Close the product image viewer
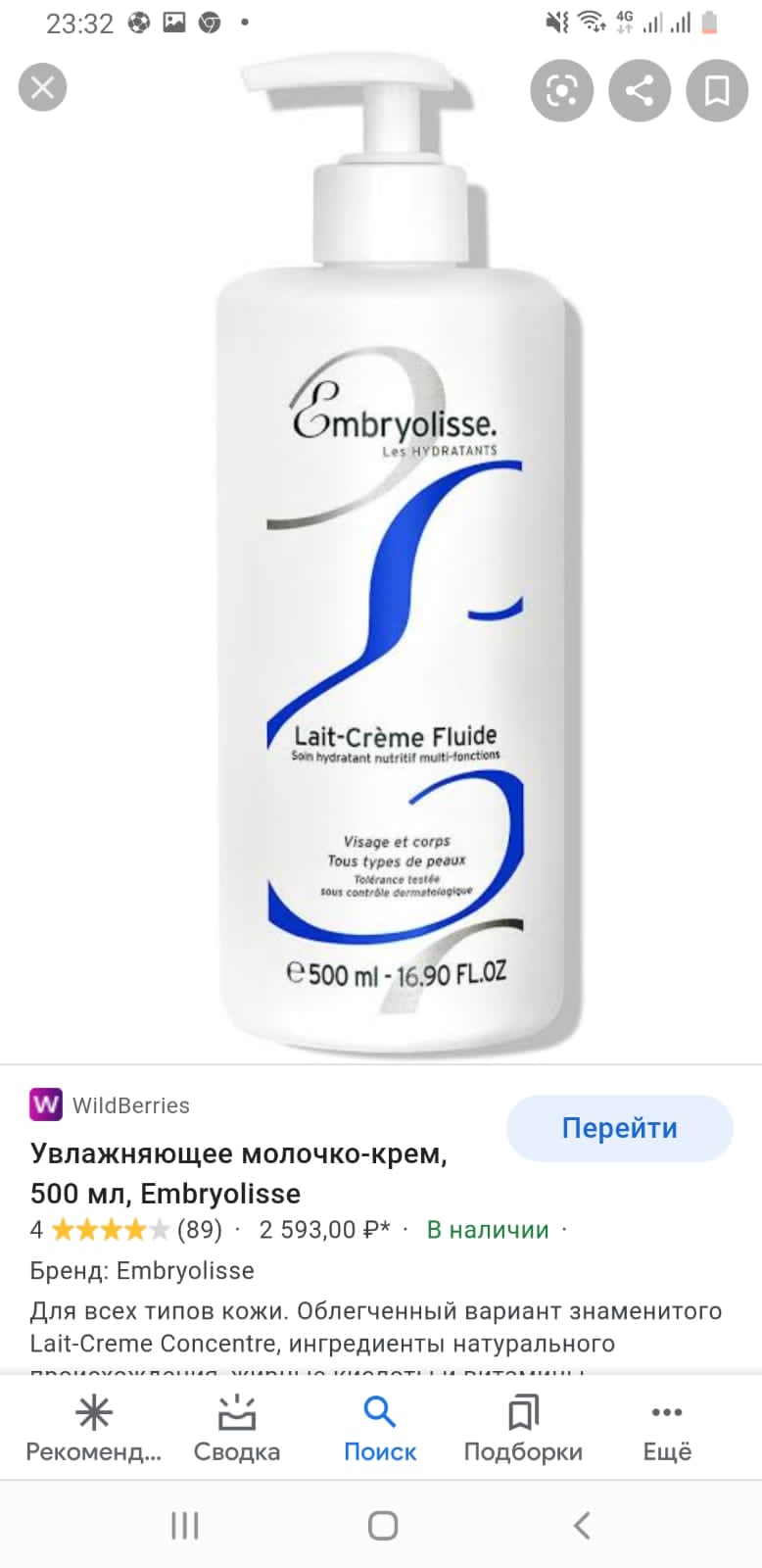 43,89
